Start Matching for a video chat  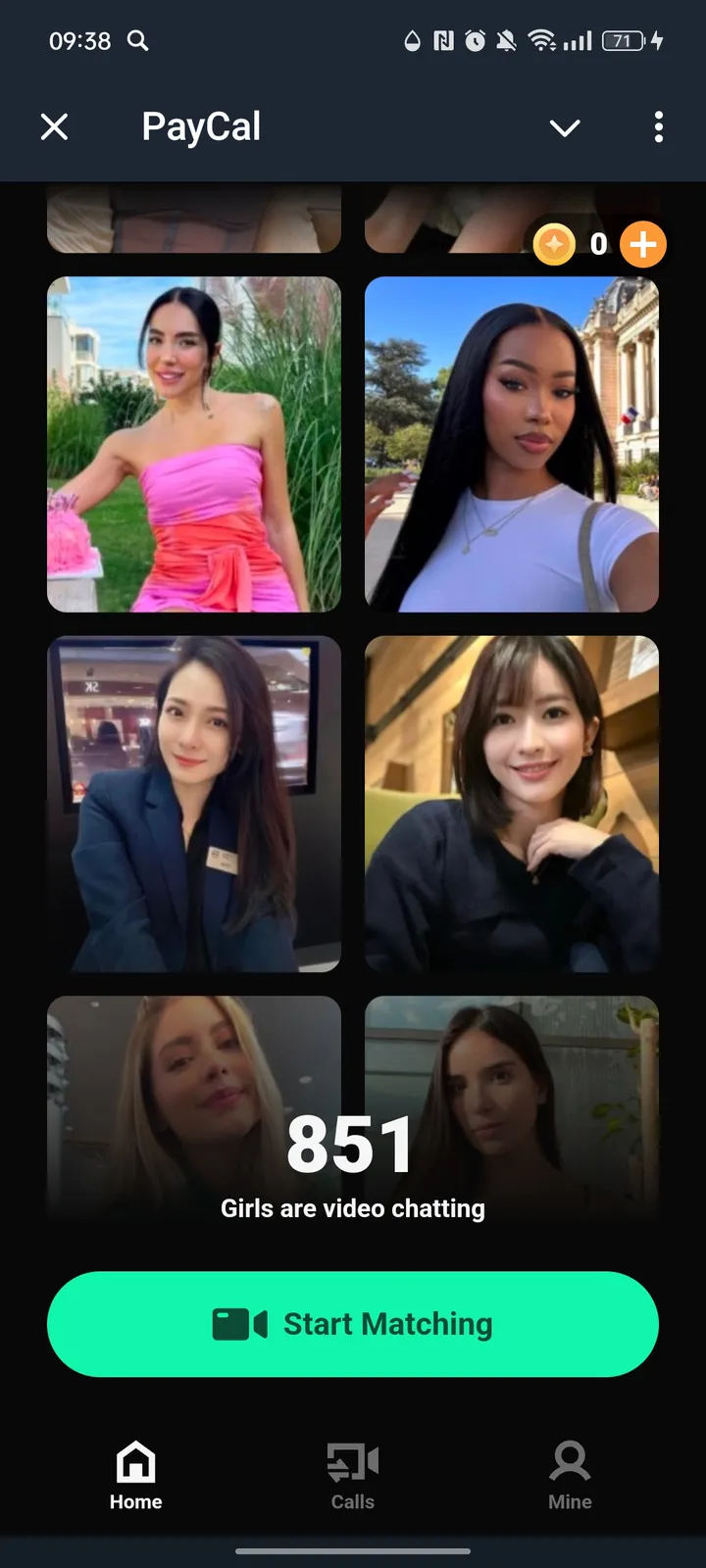pyautogui.click(x=353, y=1324)
